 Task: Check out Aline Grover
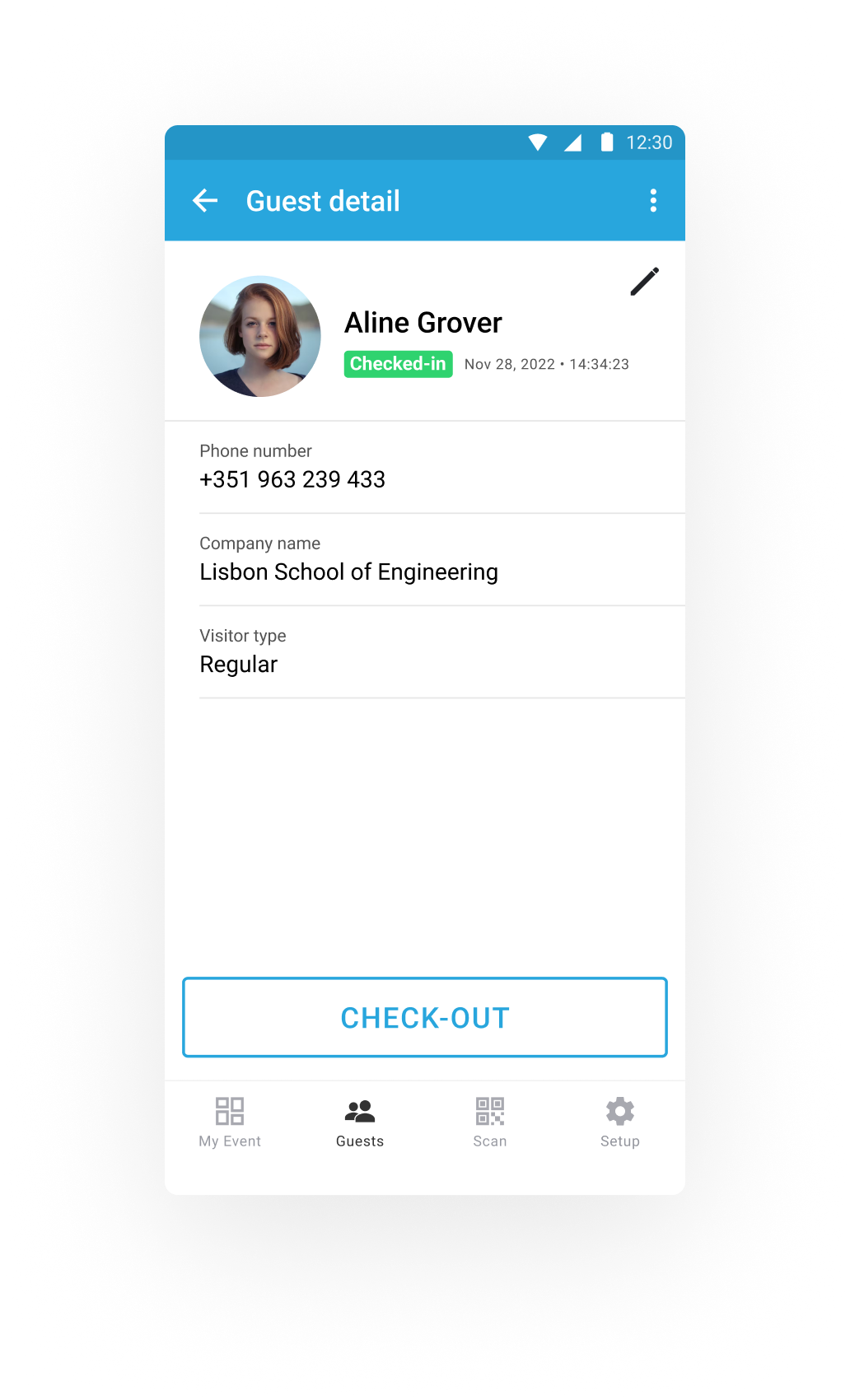coord(424,1017)
